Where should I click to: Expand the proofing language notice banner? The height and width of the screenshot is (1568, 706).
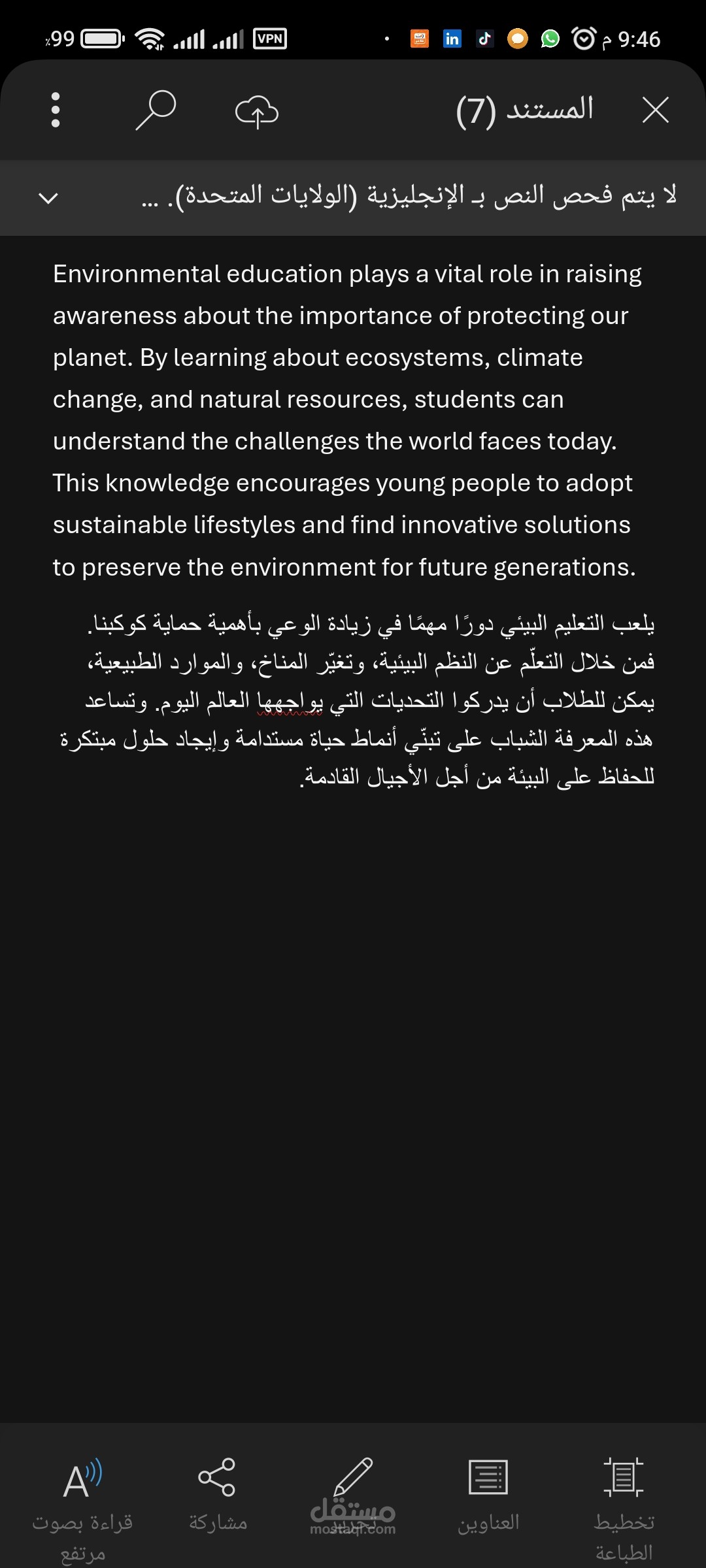point(48,197)
